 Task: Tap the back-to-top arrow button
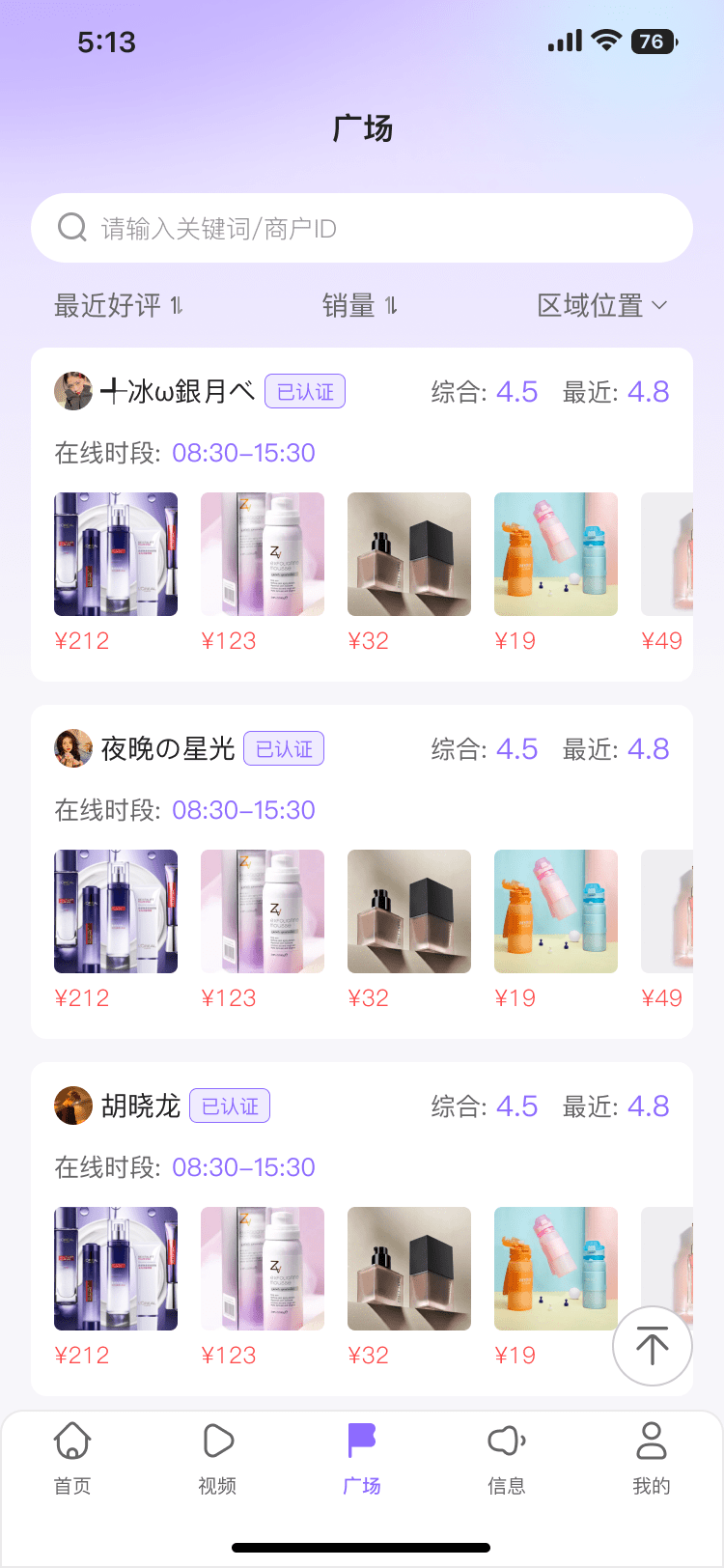pyautogui.click(x=653, y=1346)
